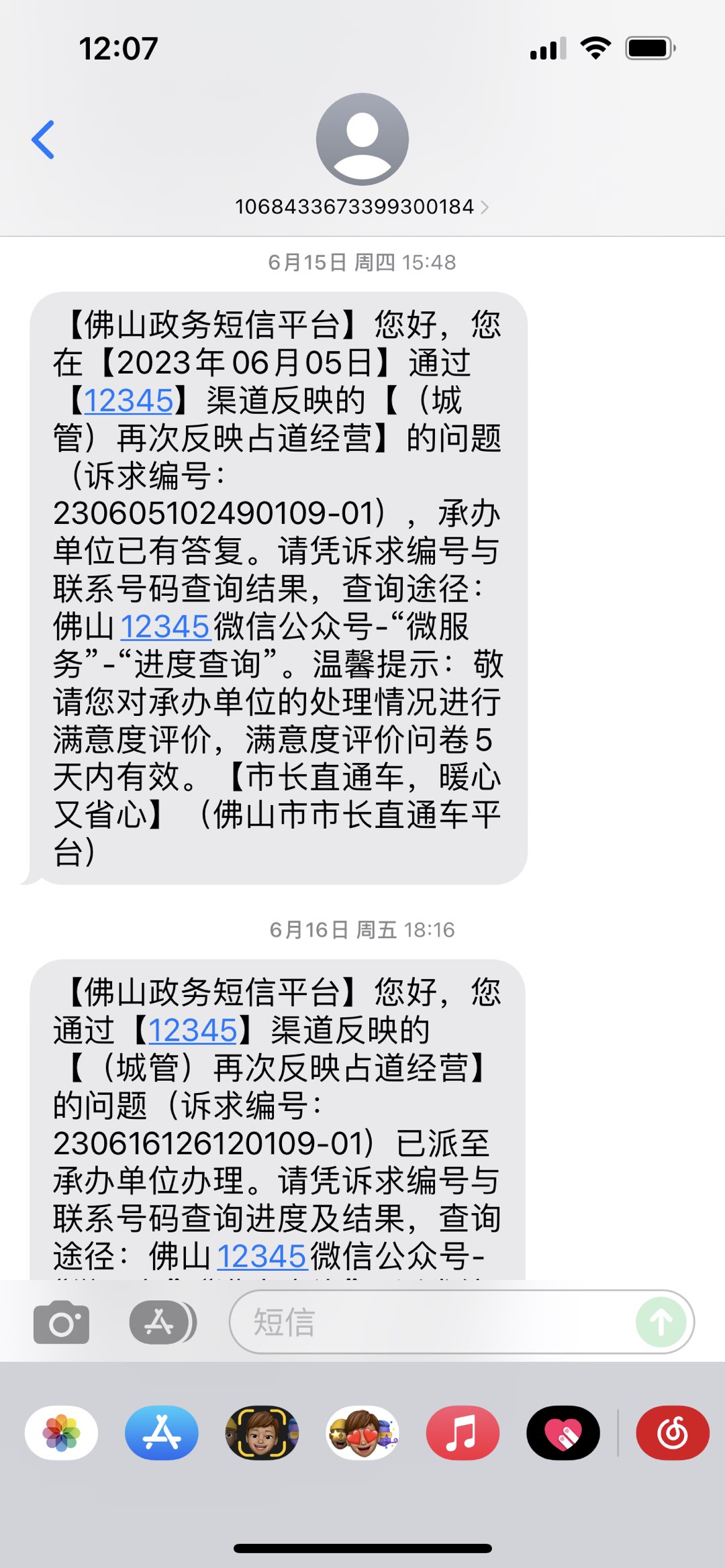Open the red NetEase Cloud Music app
This screenshot has height=1568, width=725.
672,1432
